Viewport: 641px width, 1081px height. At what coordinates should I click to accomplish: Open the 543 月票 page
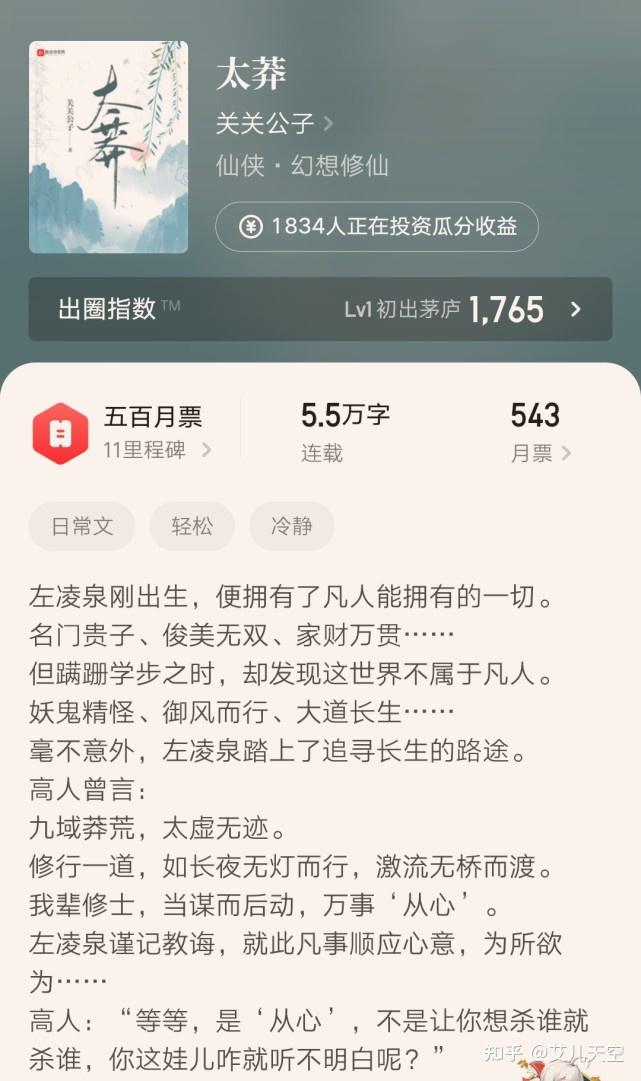[539, 433]
